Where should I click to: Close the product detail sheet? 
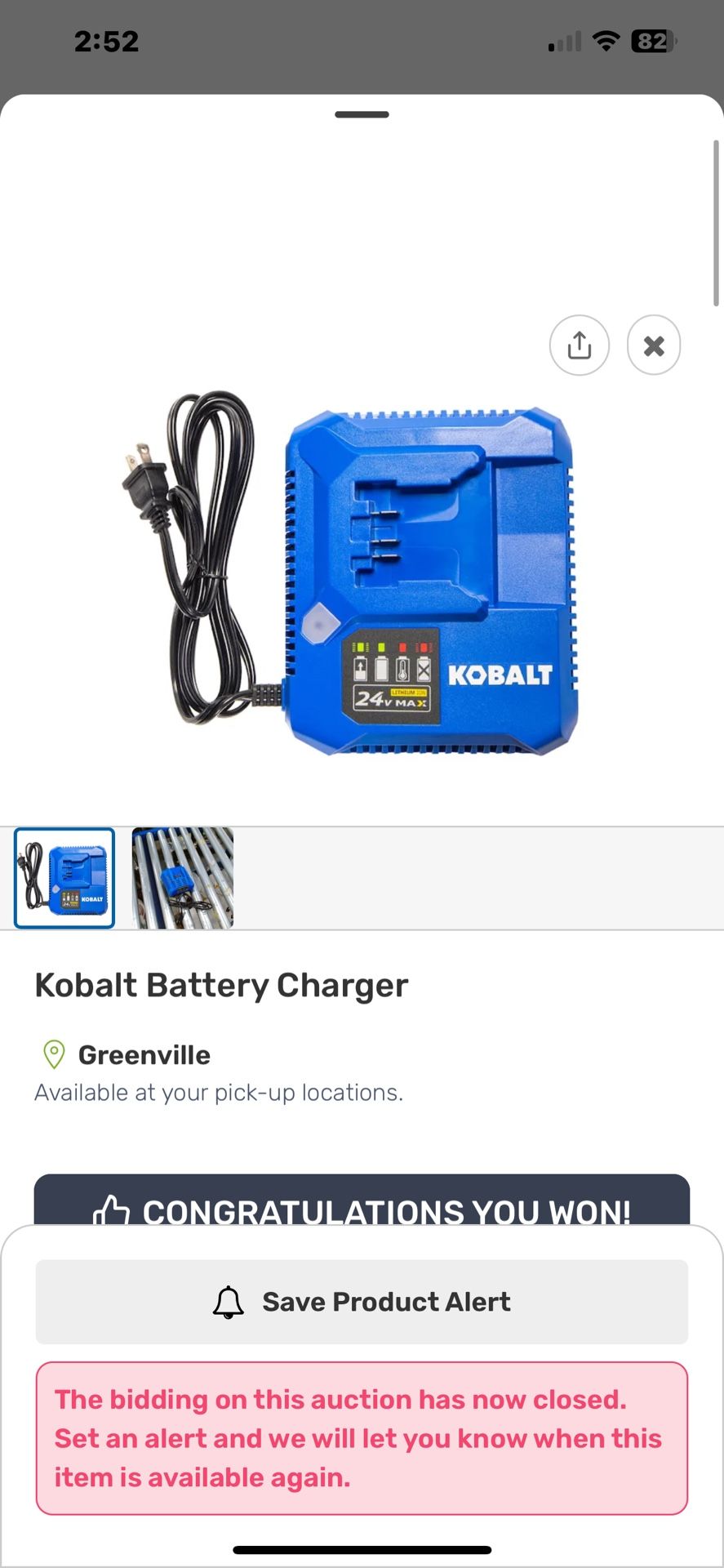coord(653,345)
